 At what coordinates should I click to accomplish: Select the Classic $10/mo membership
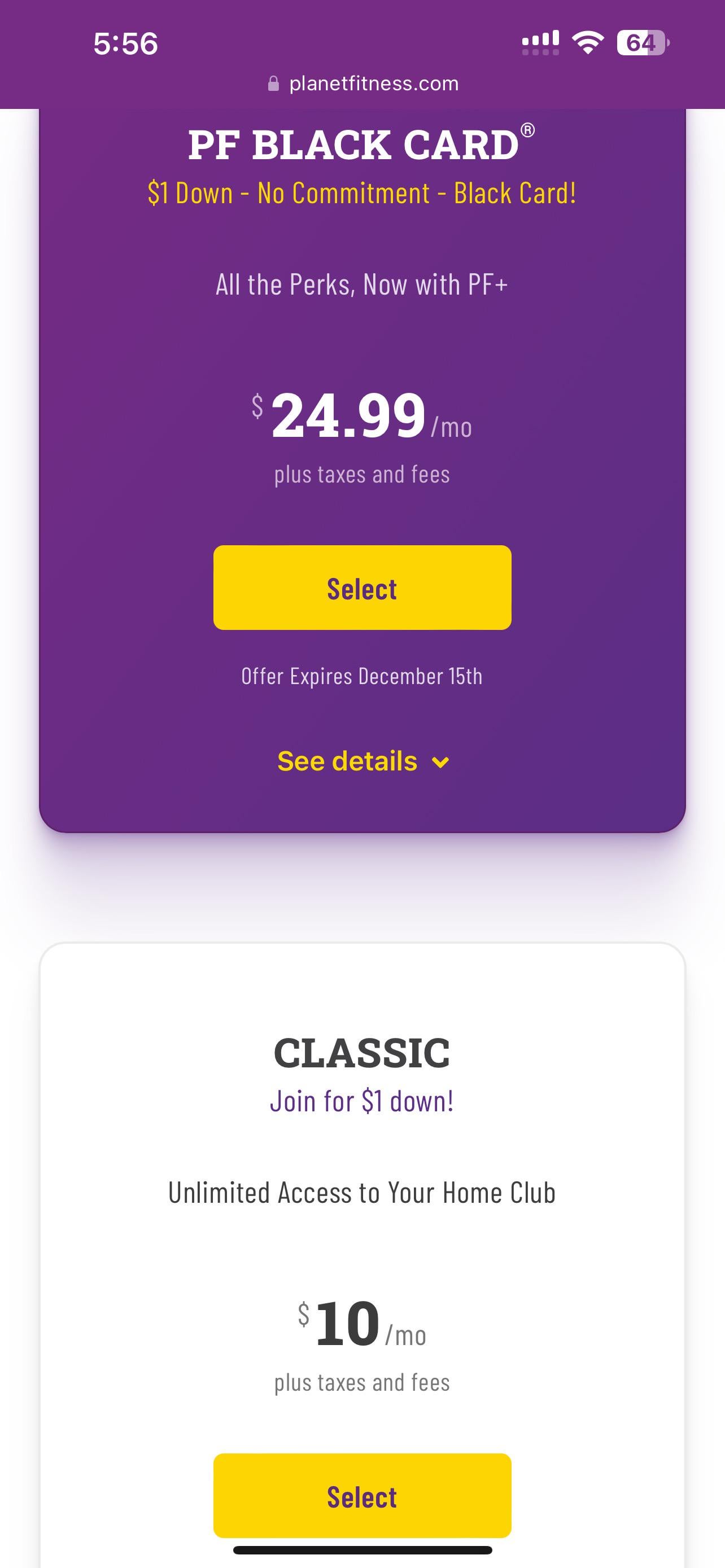tap(361, 1495)
